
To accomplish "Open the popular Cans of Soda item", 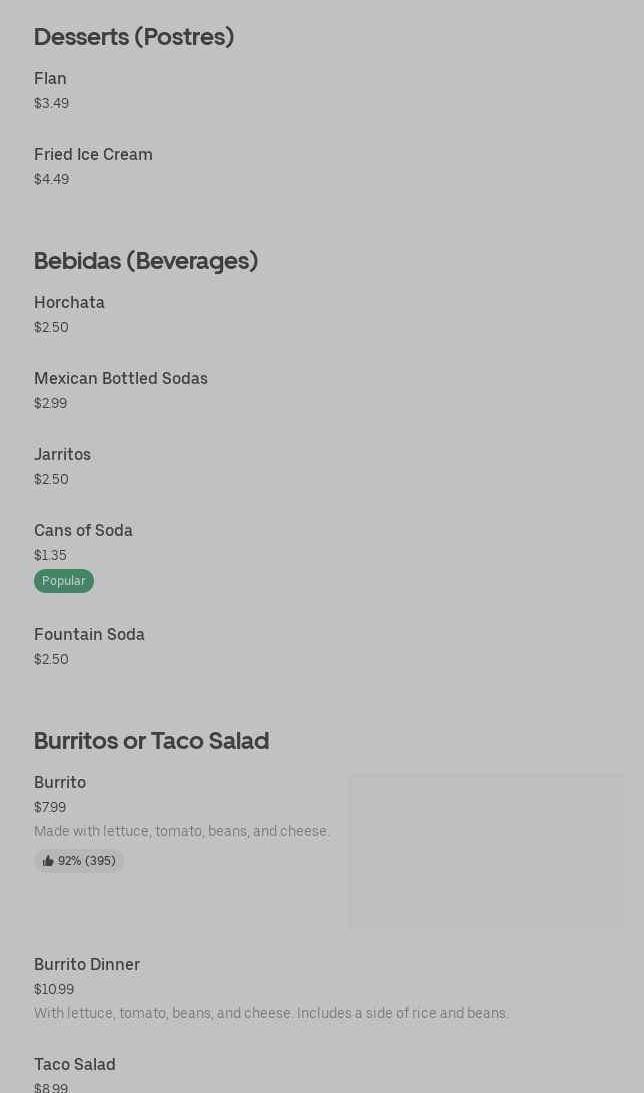I will pos(83,531).
